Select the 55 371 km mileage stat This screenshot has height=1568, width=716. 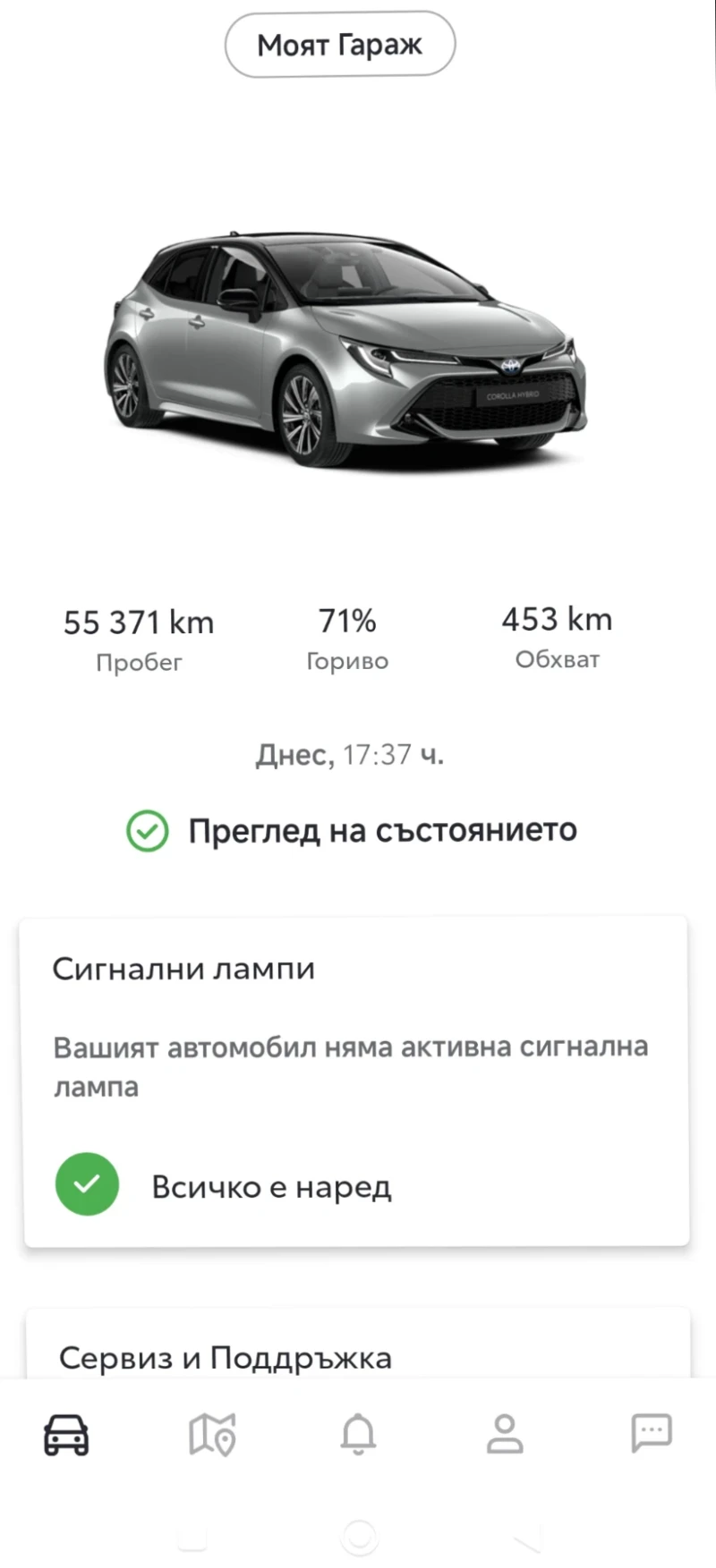pos(139,622)
